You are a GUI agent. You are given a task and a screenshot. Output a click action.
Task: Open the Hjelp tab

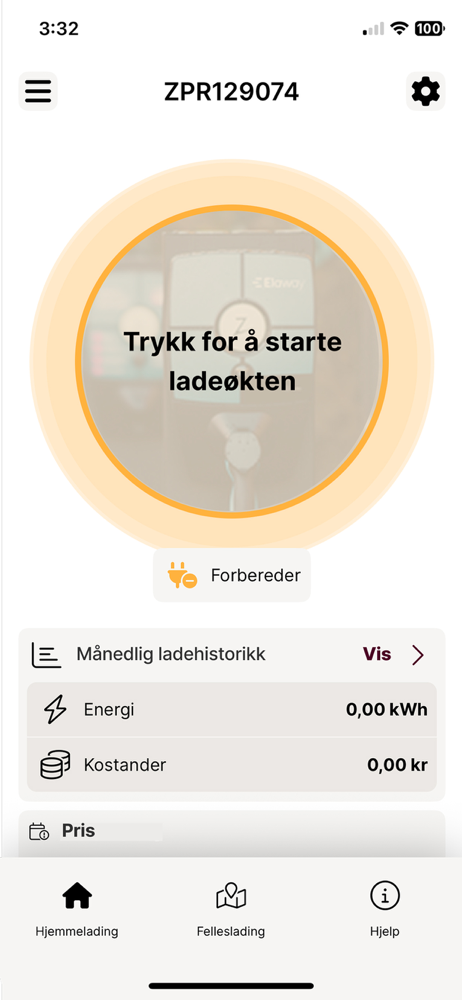click(x=385, y=909)
